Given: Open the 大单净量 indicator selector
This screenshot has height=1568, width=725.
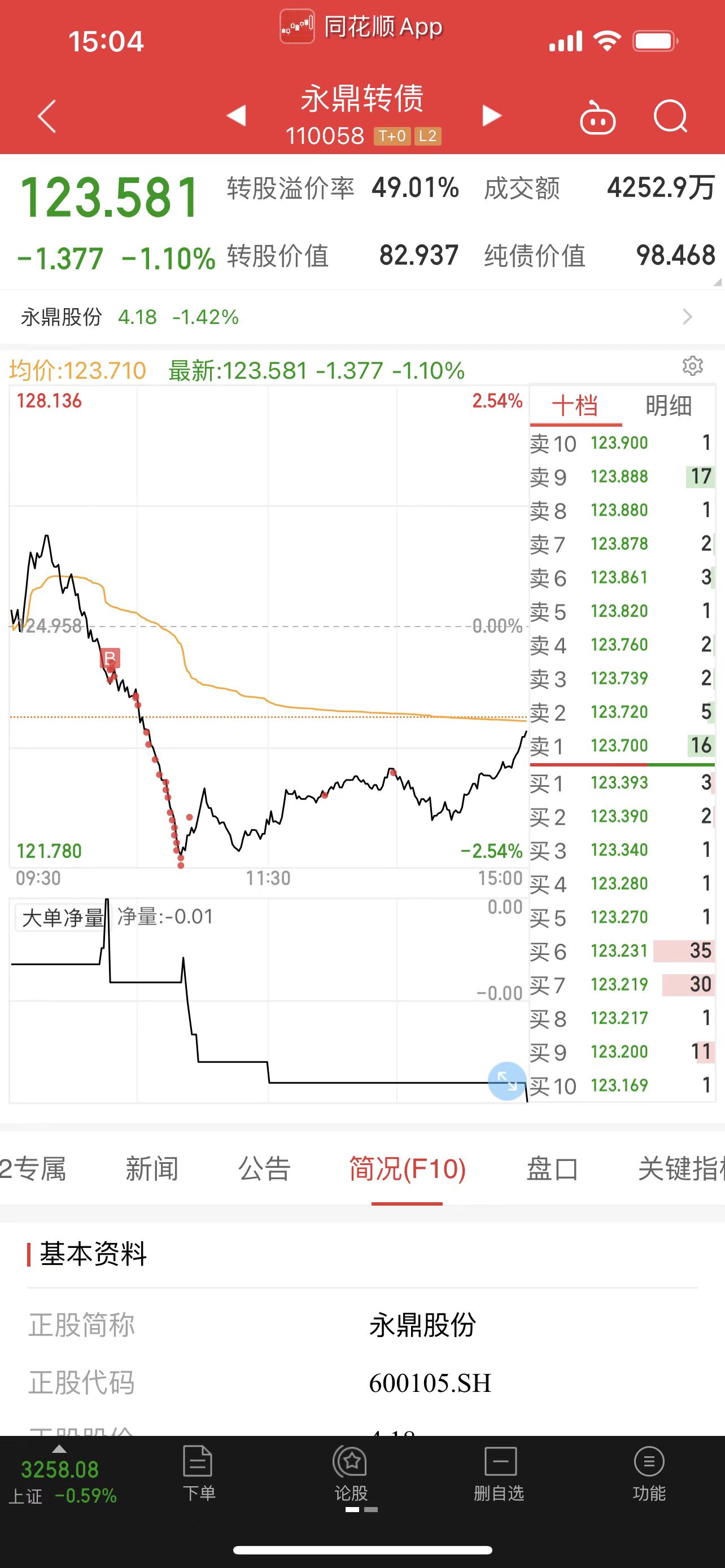Looking at the screenshot, I should [x=61, y=917].
